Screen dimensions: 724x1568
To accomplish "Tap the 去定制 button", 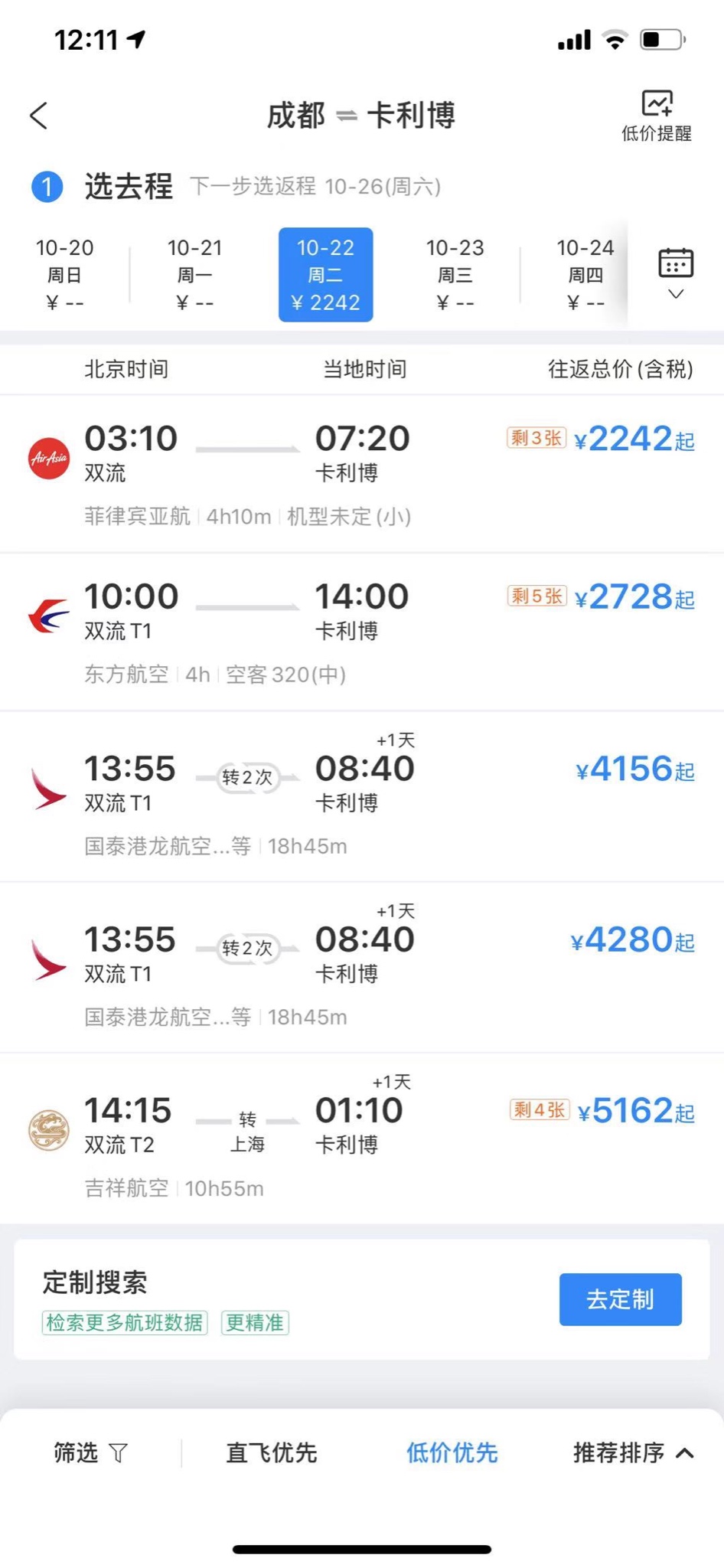I will point(620,1299).
